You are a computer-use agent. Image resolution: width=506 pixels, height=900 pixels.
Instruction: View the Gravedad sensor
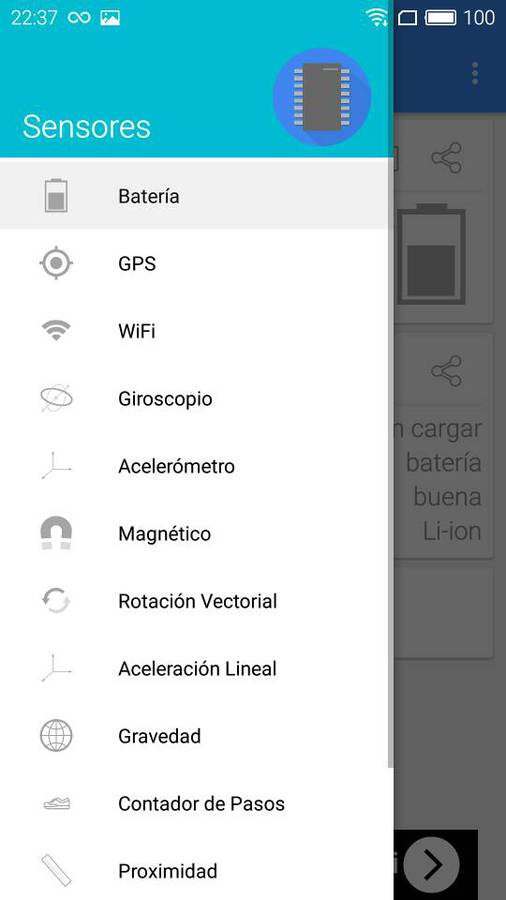[x=197, y=736]
